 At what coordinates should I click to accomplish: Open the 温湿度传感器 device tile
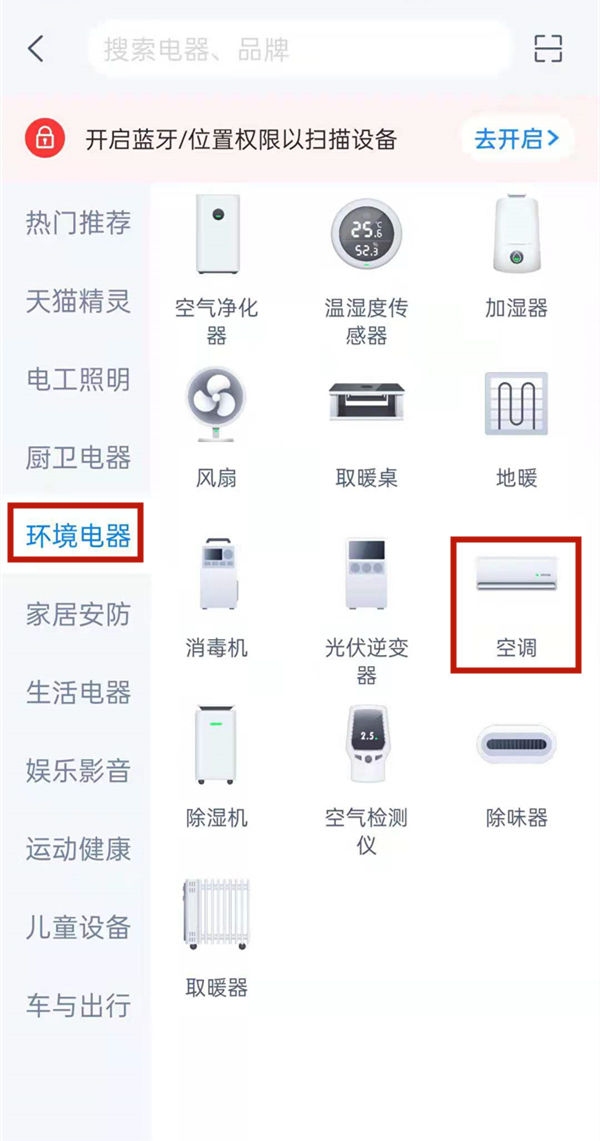(x=366, y=265)
